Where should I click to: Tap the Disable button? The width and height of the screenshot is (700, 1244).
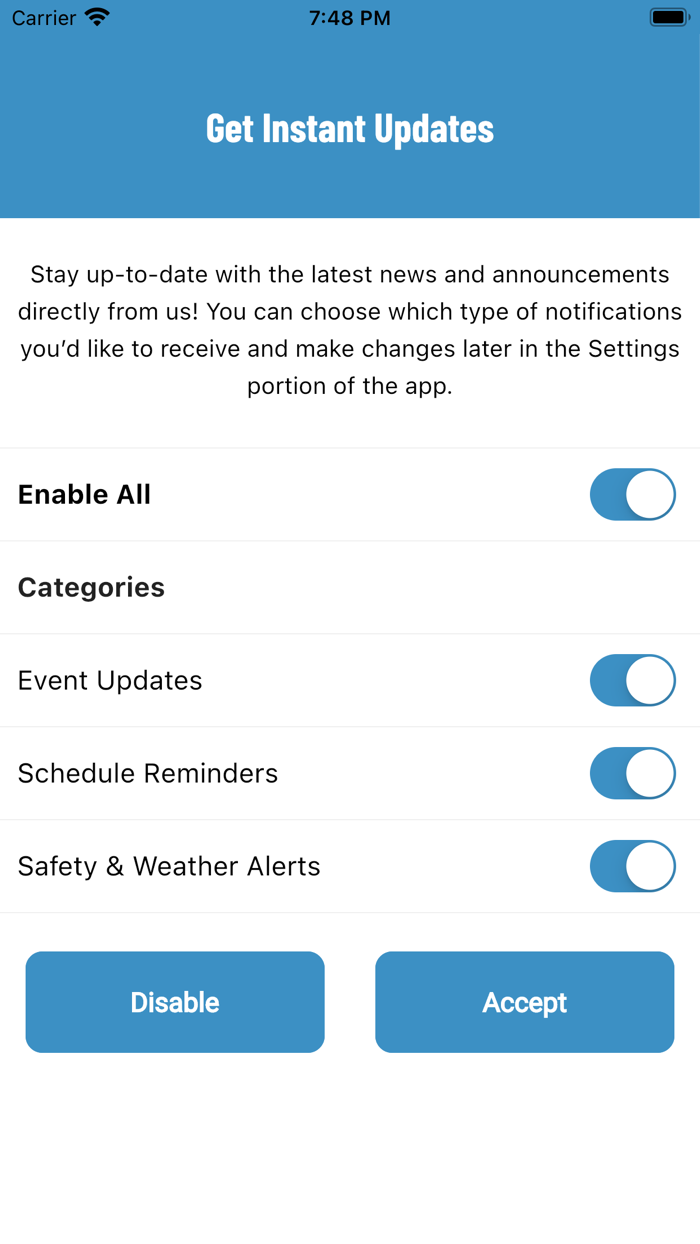click(x=175, y=1002)
